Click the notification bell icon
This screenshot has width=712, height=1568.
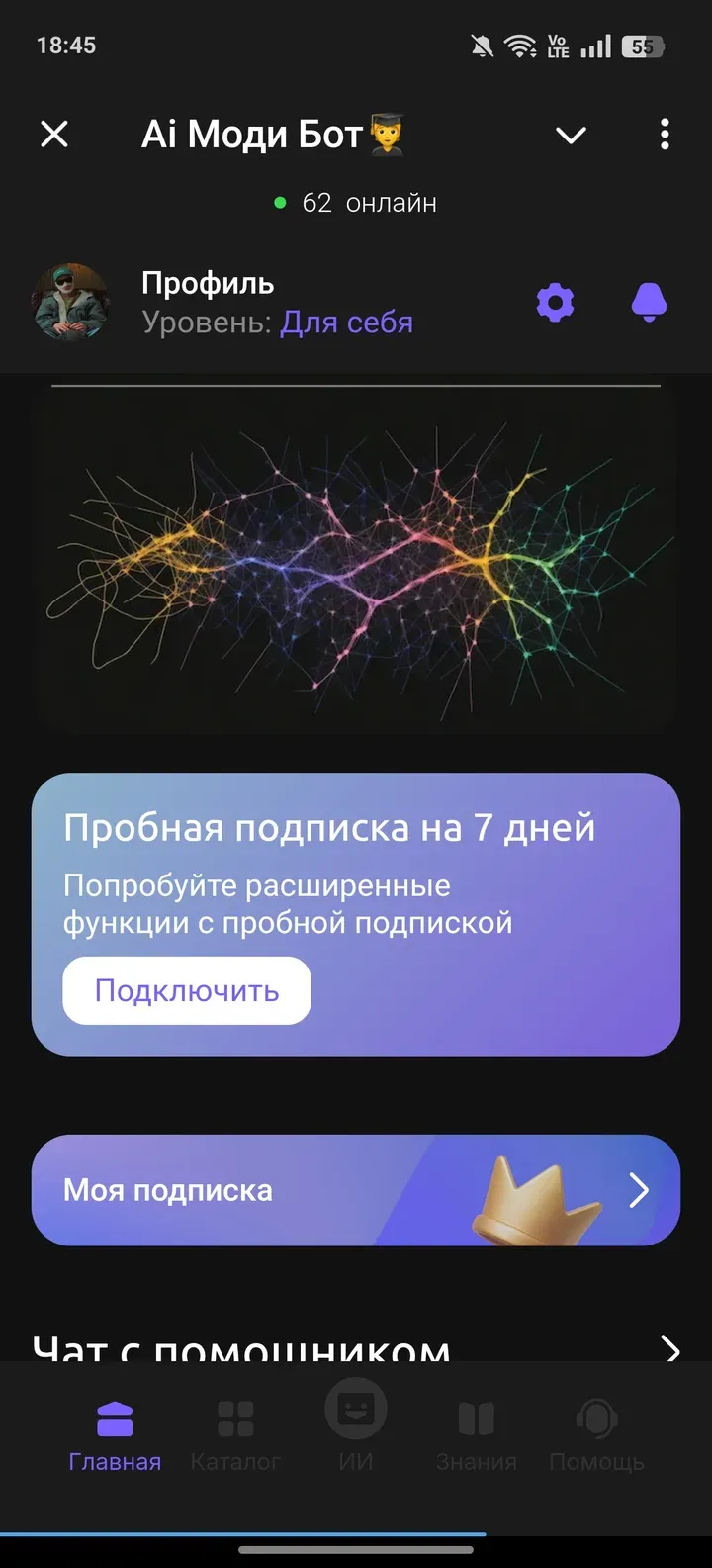pos(650,302)
